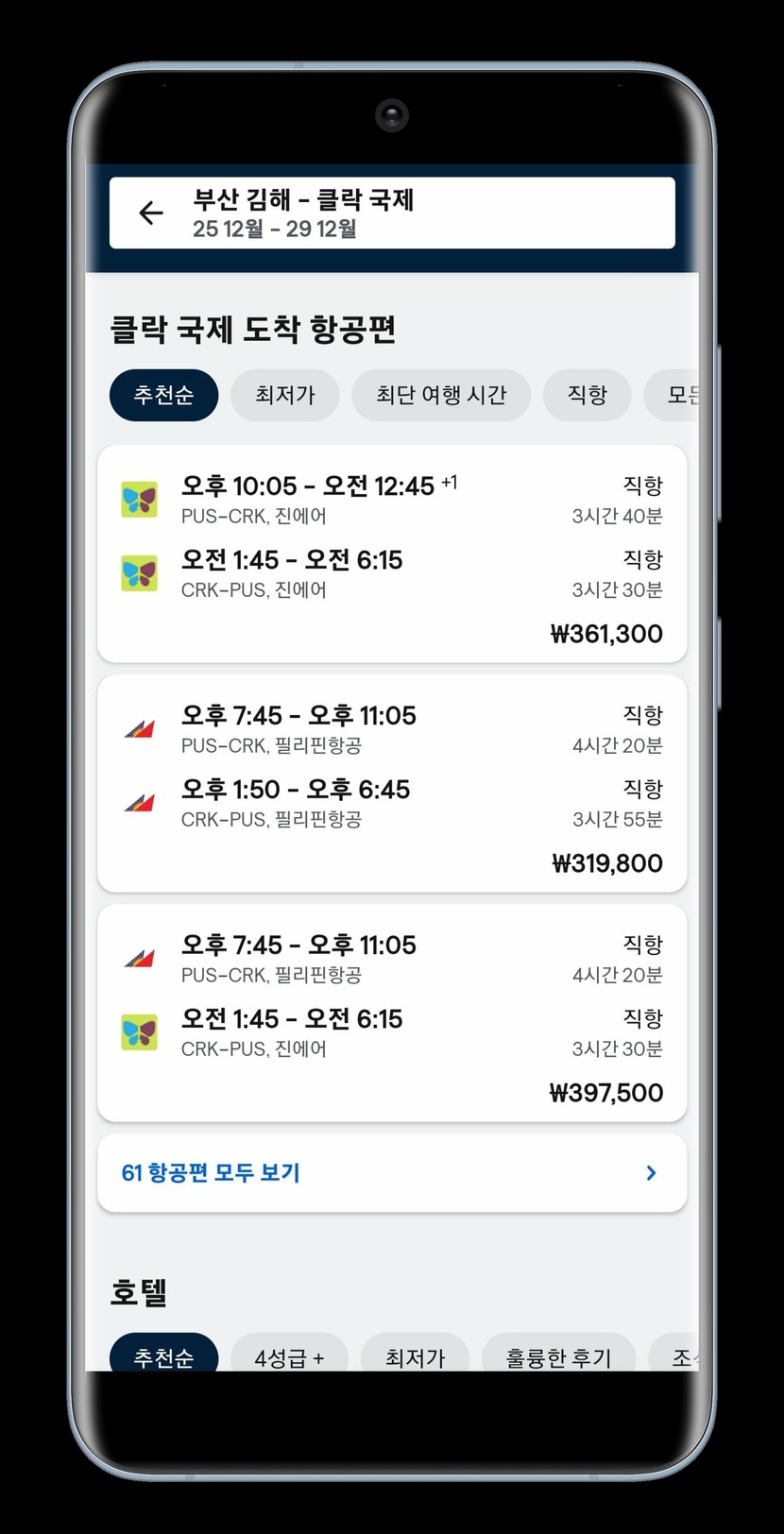Open the ₩361,300 진에어 round-trip flight
The width and height of the screenshot is (784, 1534).
pos(391,554)
